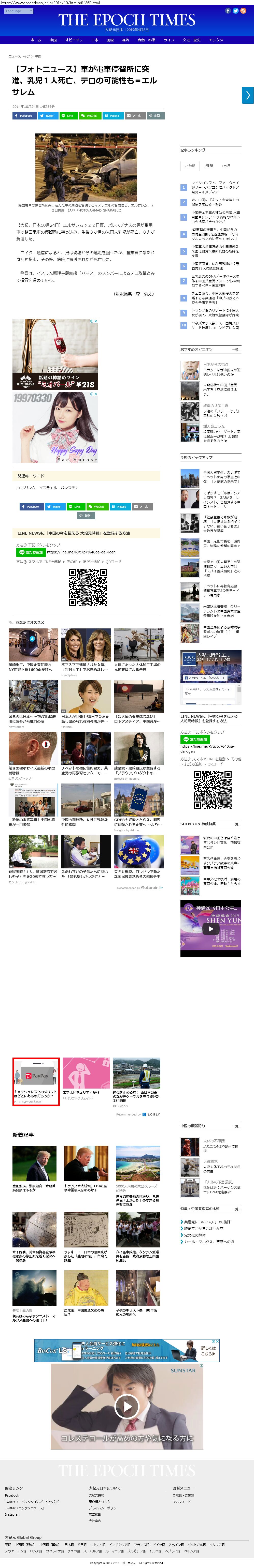Image resolution: width=254 pixels, height=1568 pixels.
Task: Open the RSS feed icon in header
Action: point(244,11)
